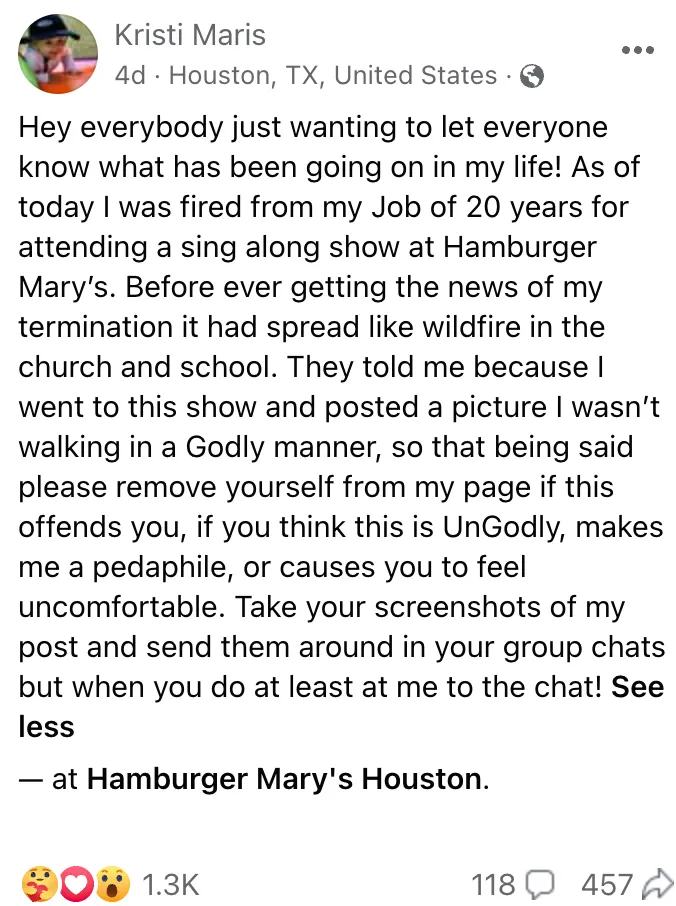Screen dimensions: 676x906
Task: Open the Kristi Maris profile name
Action: 190,35
